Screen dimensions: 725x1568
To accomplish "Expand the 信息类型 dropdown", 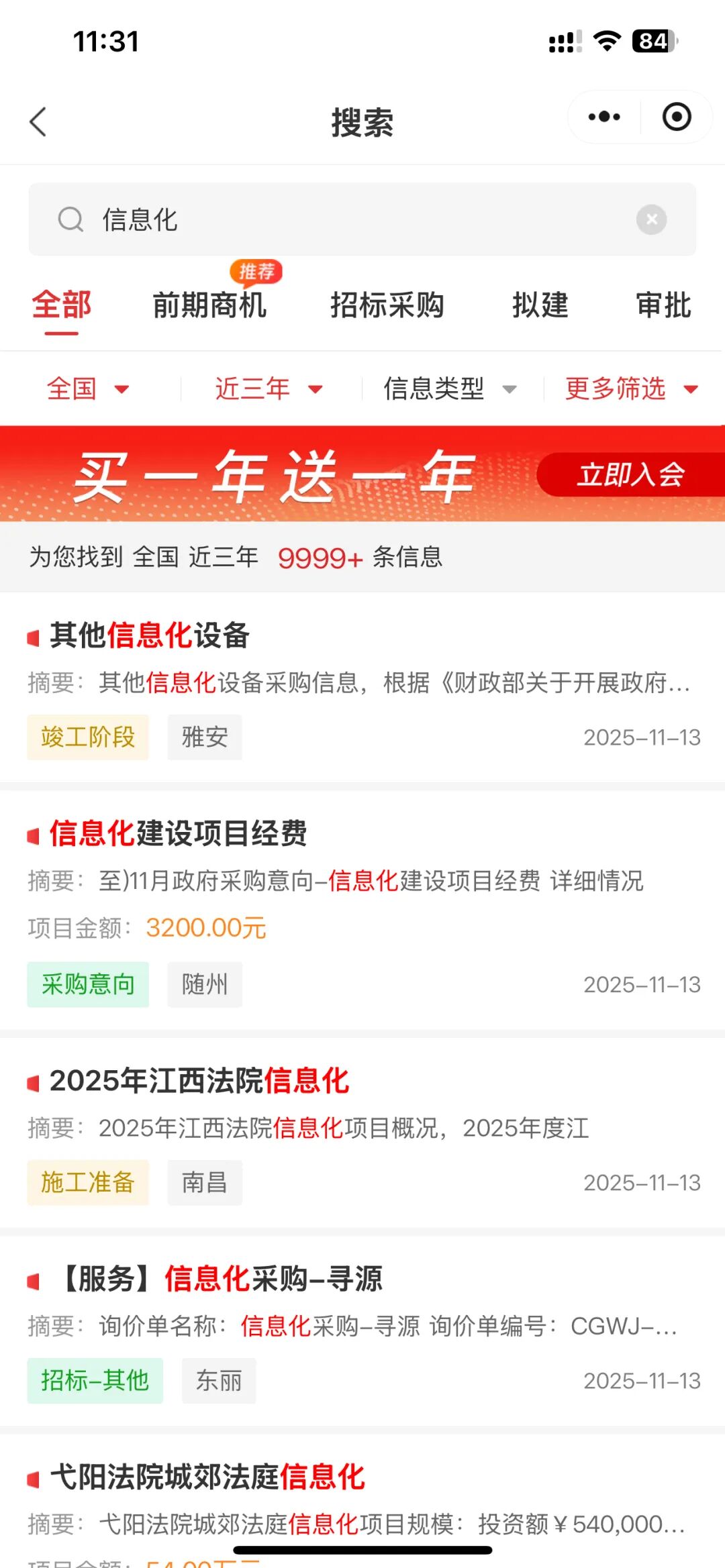I will pyautogui.click(x=450, y=388).
